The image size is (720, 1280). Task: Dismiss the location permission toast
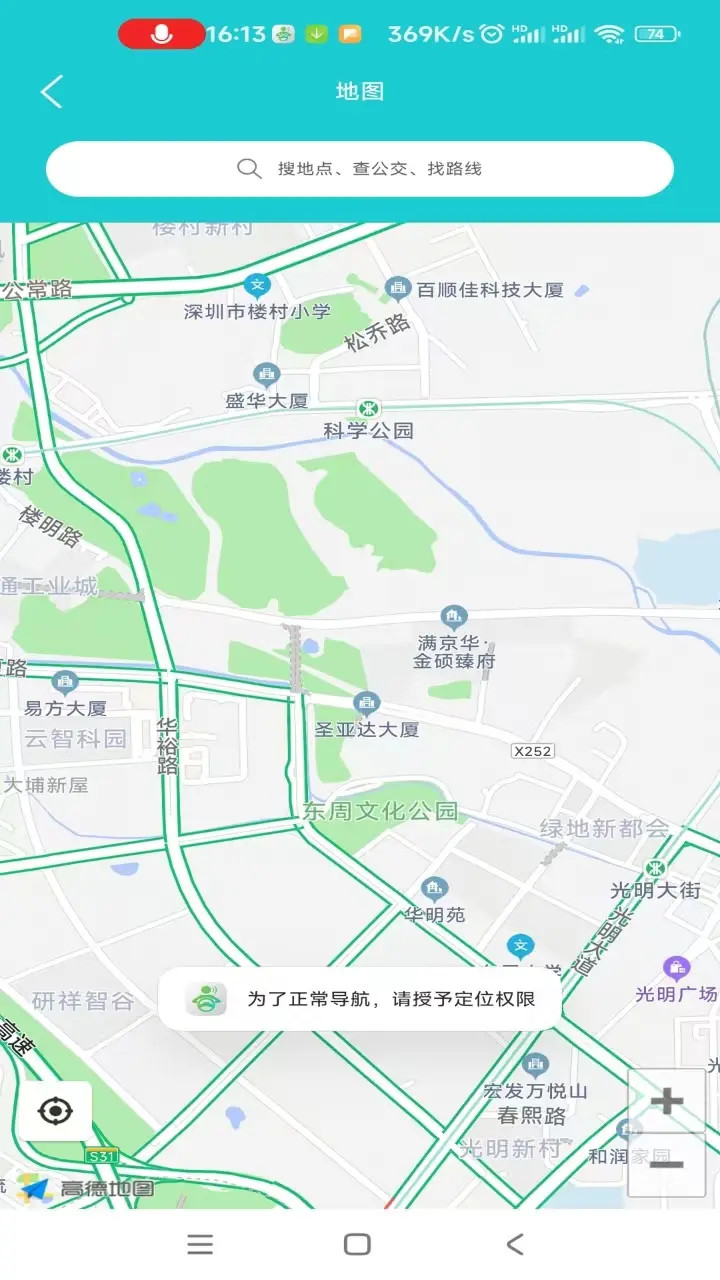pos(360,998)
